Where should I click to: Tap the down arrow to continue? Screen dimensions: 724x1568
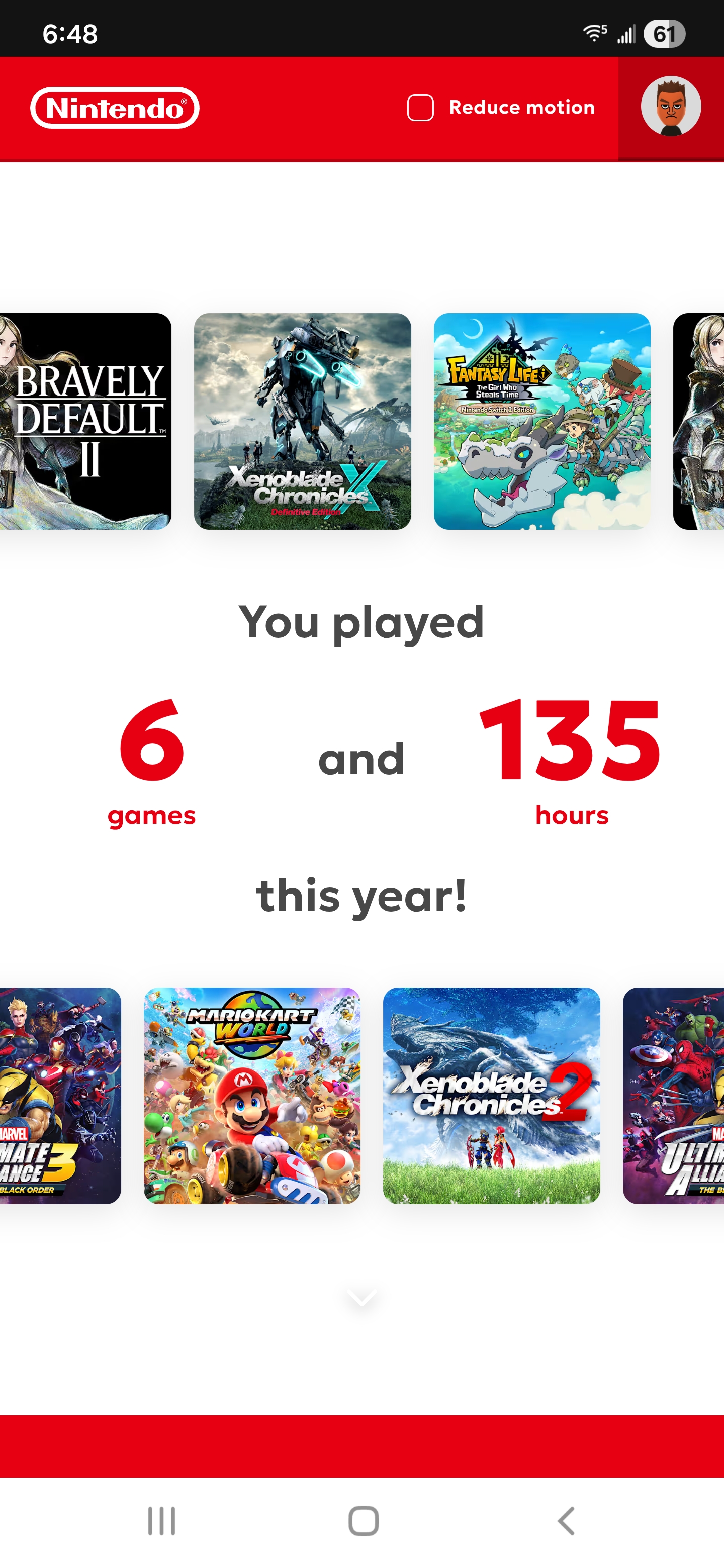click(361, 1297)
